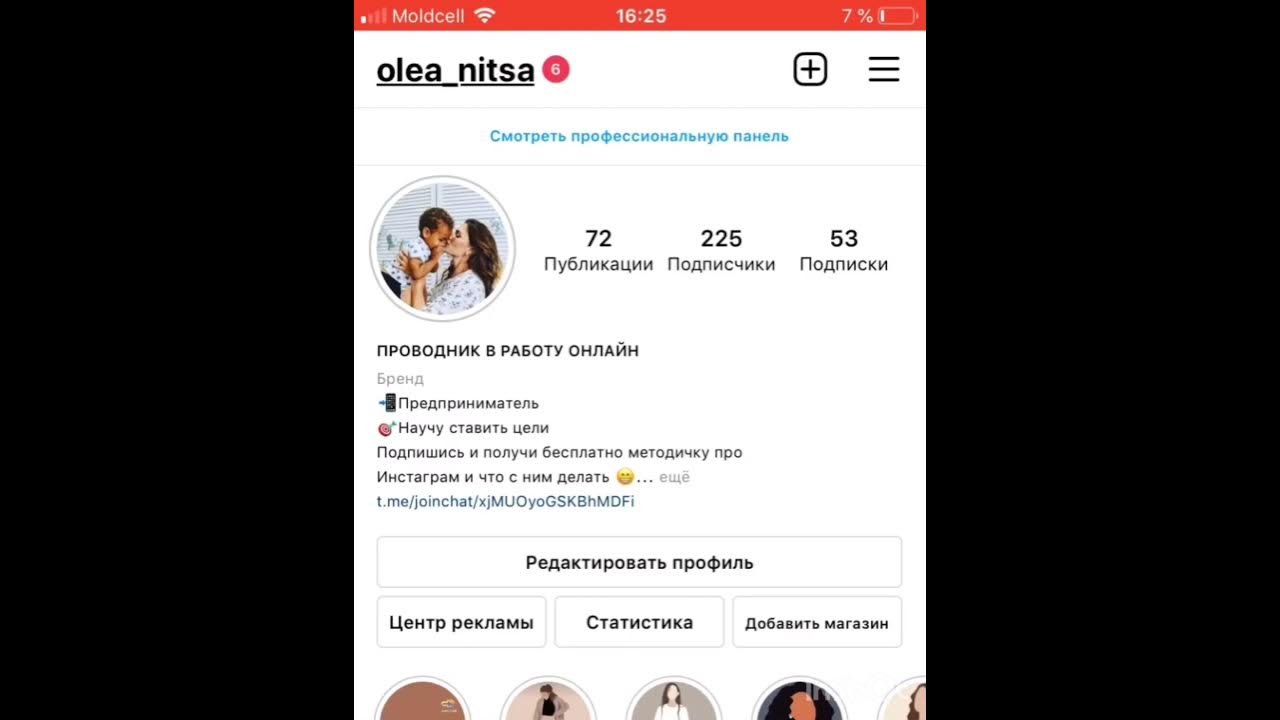This screenshot has width=1280, height=720.
Task: Open Статистика
Action: (x=639, y=622)
